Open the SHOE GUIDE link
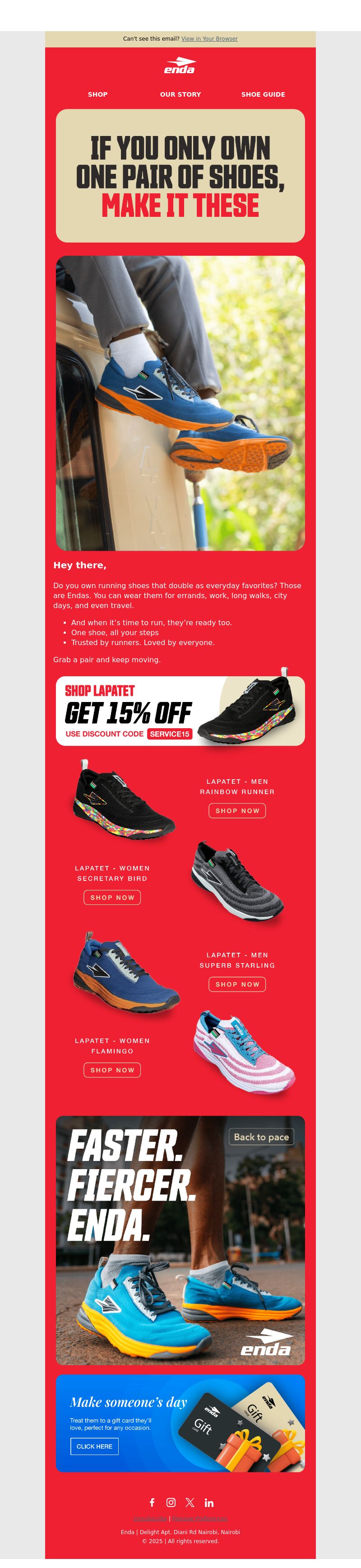Screen dimensions: 361x1568 tap(263, 94)
